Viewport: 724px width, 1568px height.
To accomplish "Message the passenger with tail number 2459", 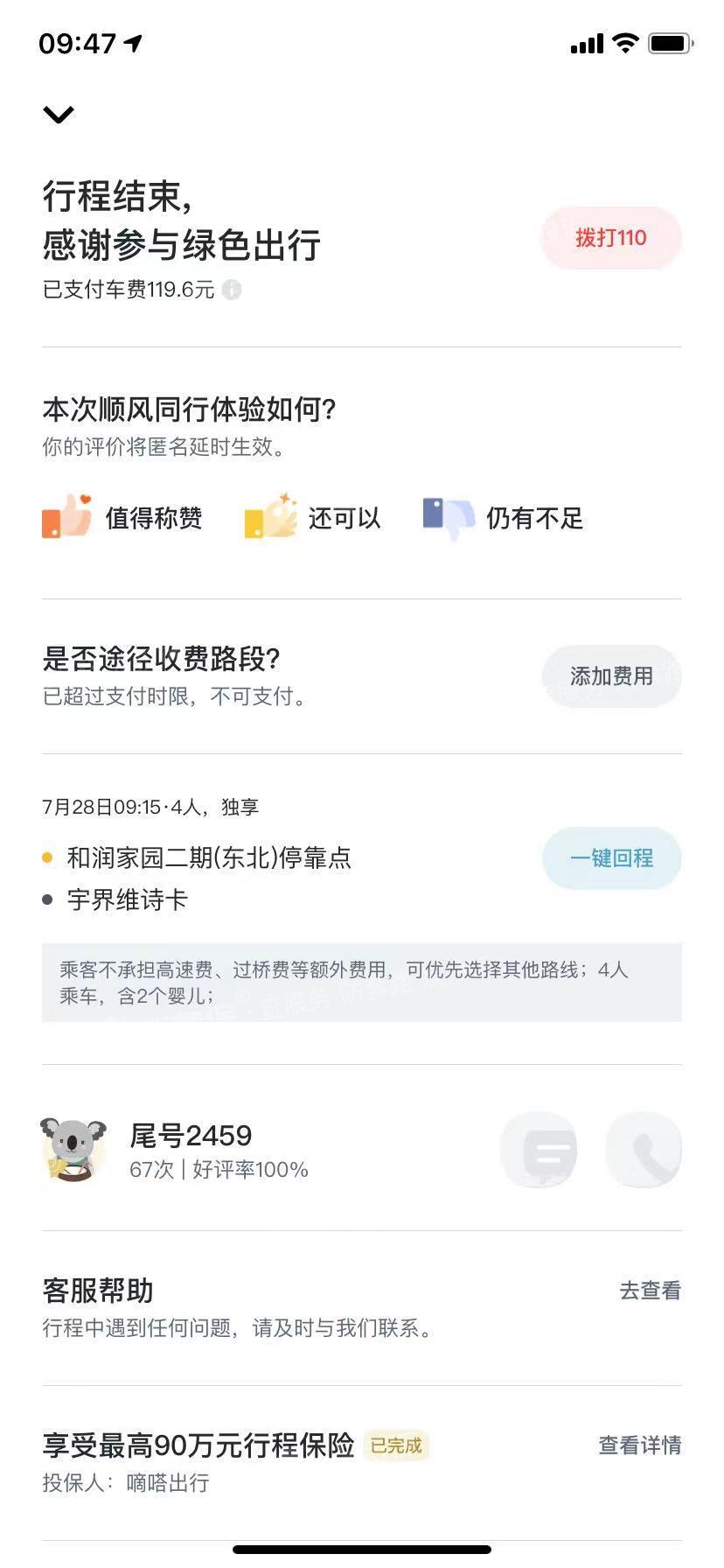I will 539,1150.
